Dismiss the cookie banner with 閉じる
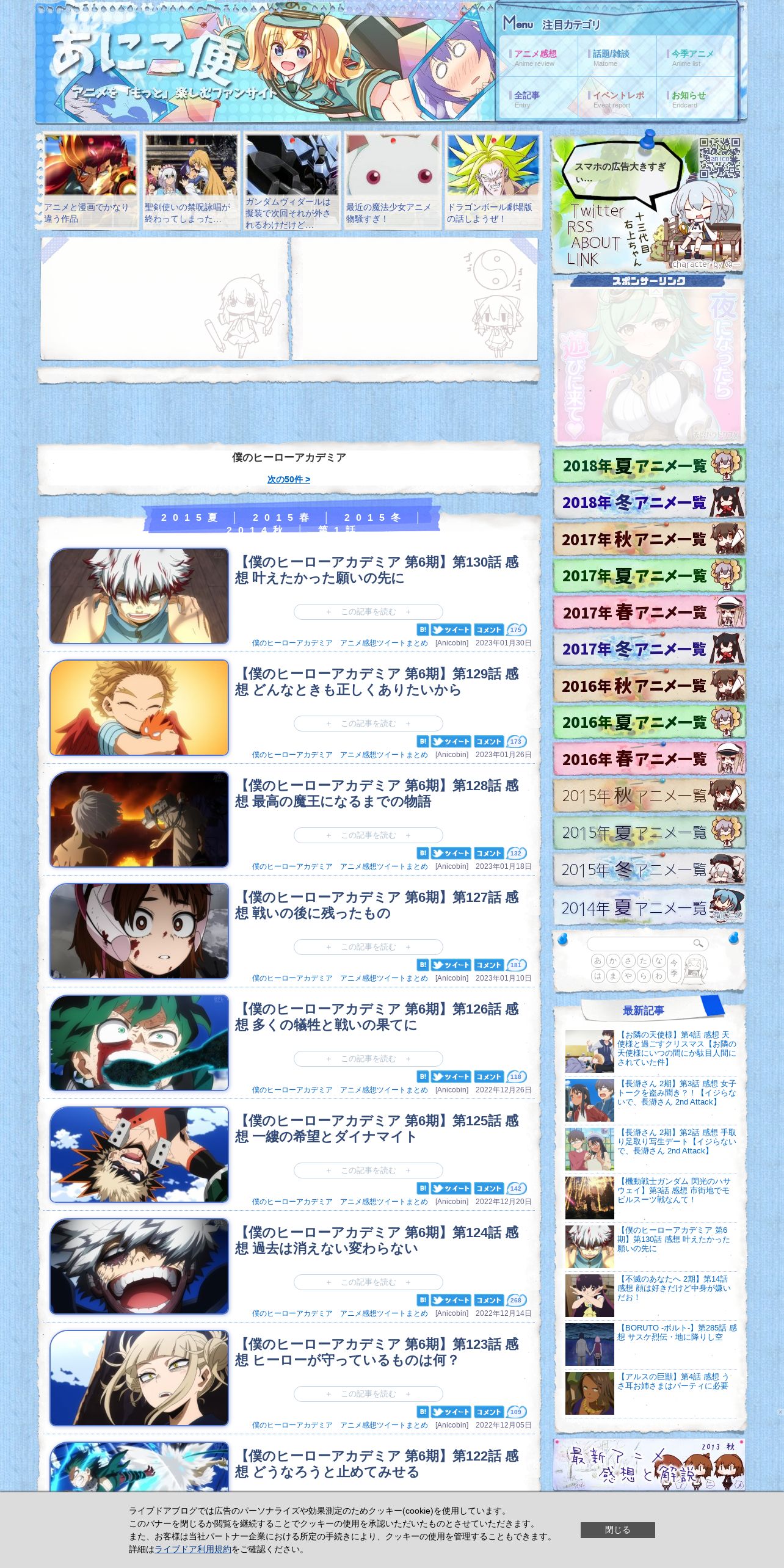Screen dimensions: 784x1568 (617, 1530)
